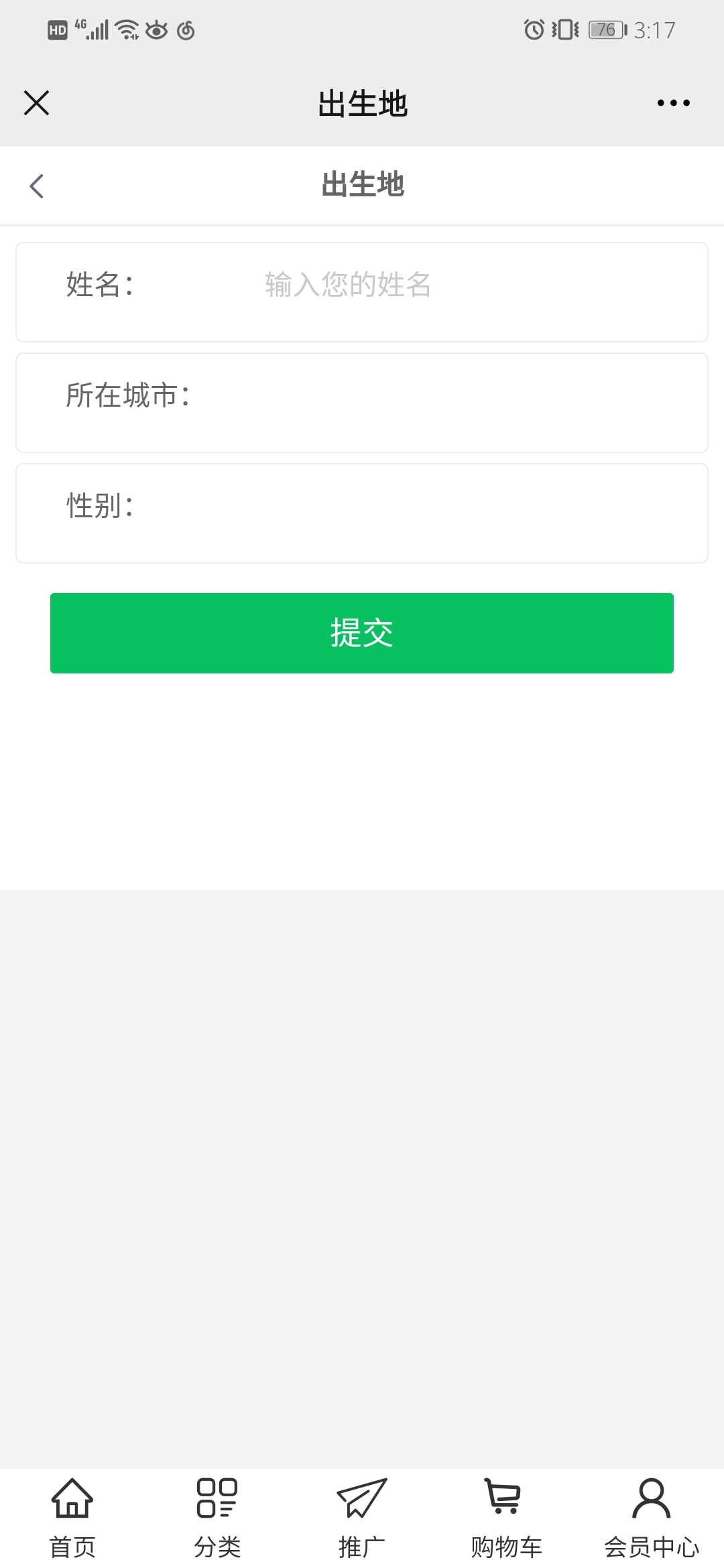The height and width of the screenshot is (1568, 724).
Task: Go to the 推广 promotion tab
Action: coord(362,1518)
